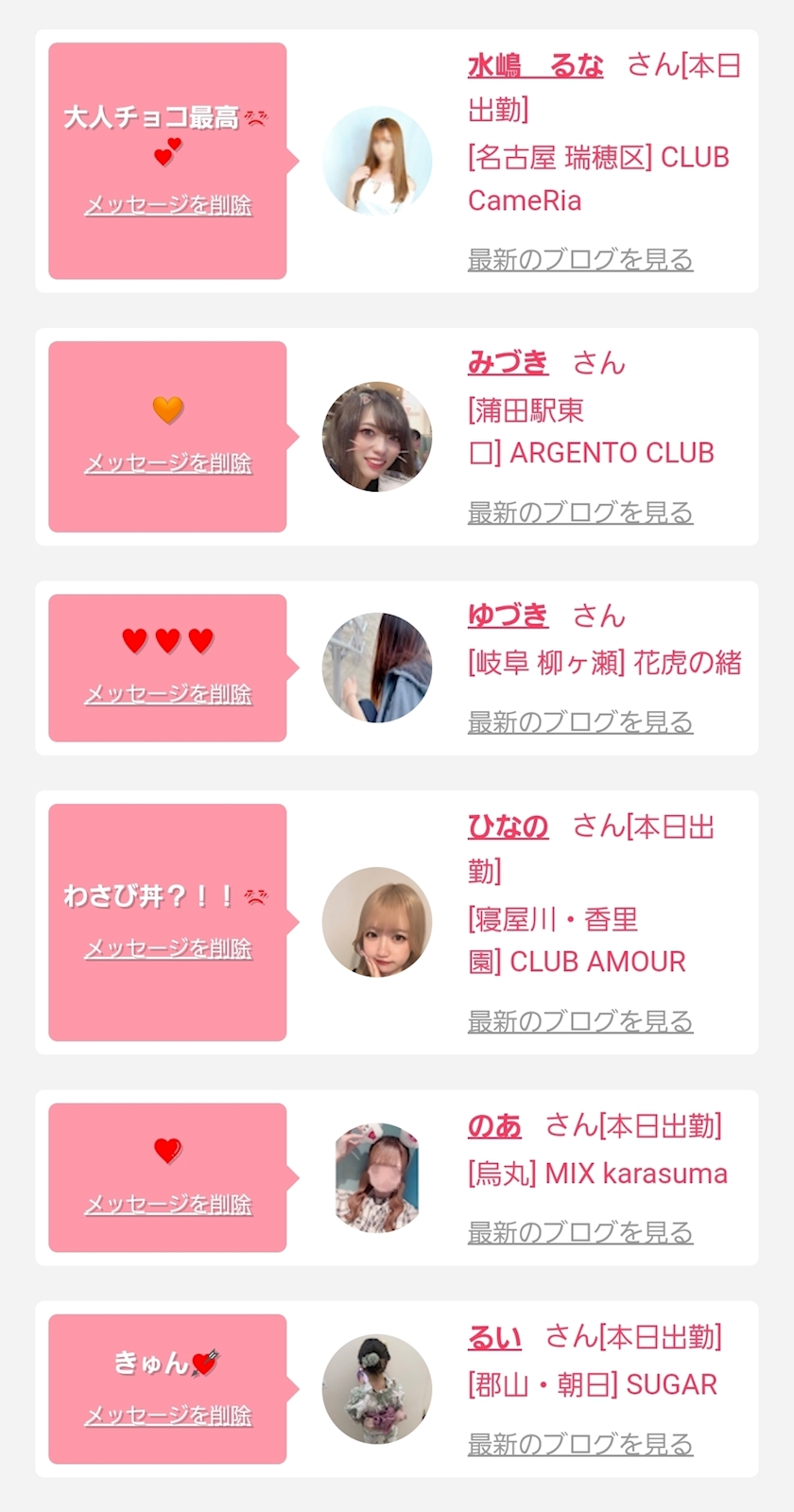View 水嶋 るな's latest blog
The height and width of the screenshot is (1512, 794).
580,259
